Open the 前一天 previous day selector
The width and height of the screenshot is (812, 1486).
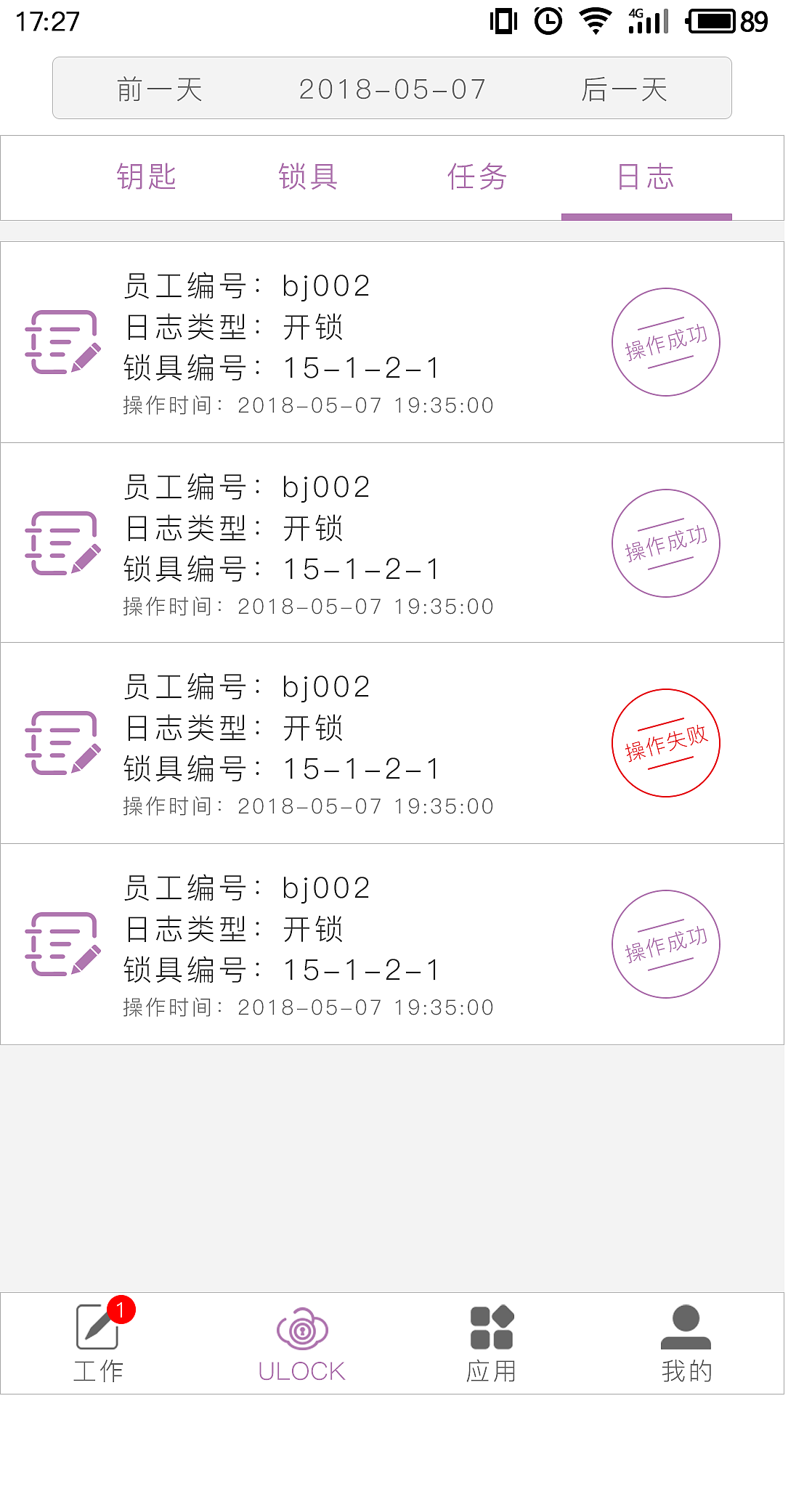(x=159, y=89)
